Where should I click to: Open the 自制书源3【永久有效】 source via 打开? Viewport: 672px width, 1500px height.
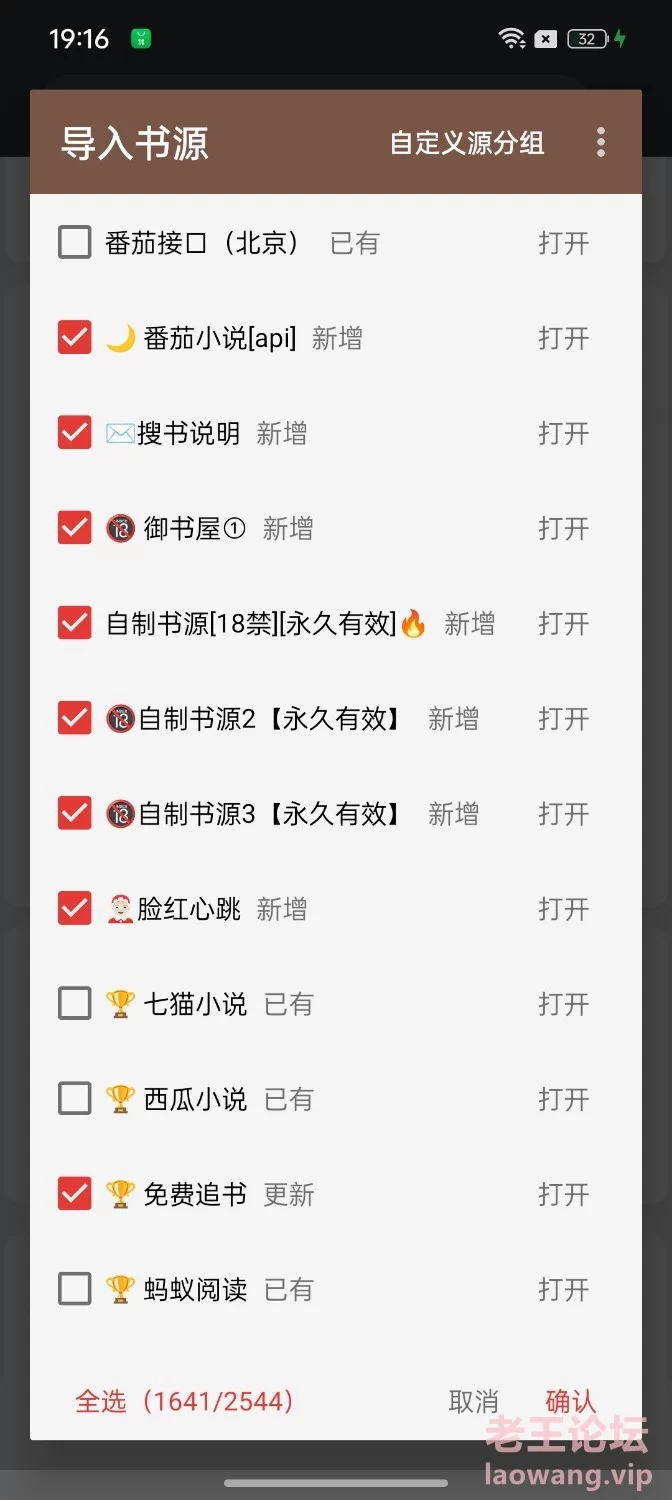coord(564,814)
